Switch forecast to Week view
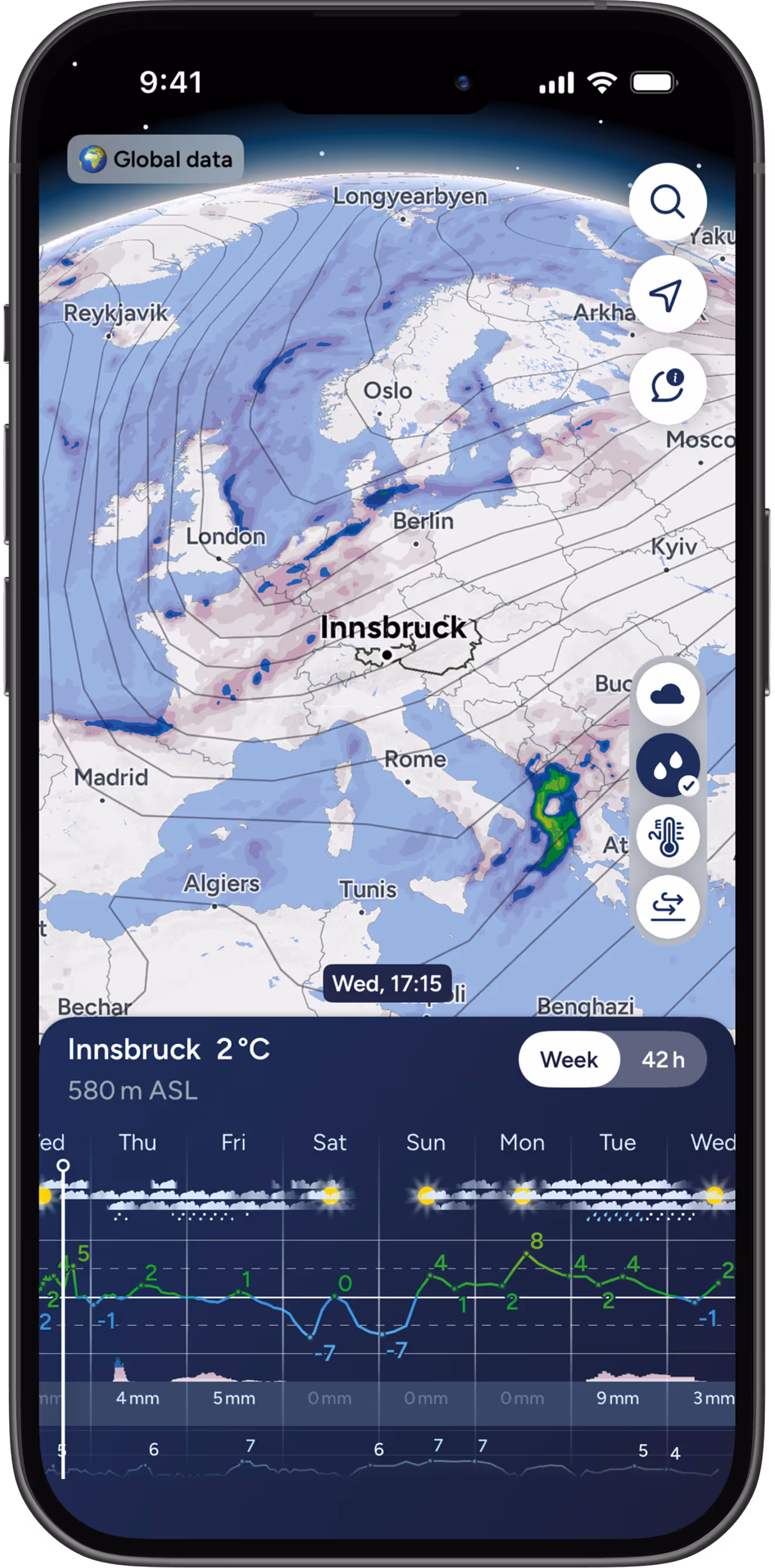 pyautogui.click(x=568, y=1060)
